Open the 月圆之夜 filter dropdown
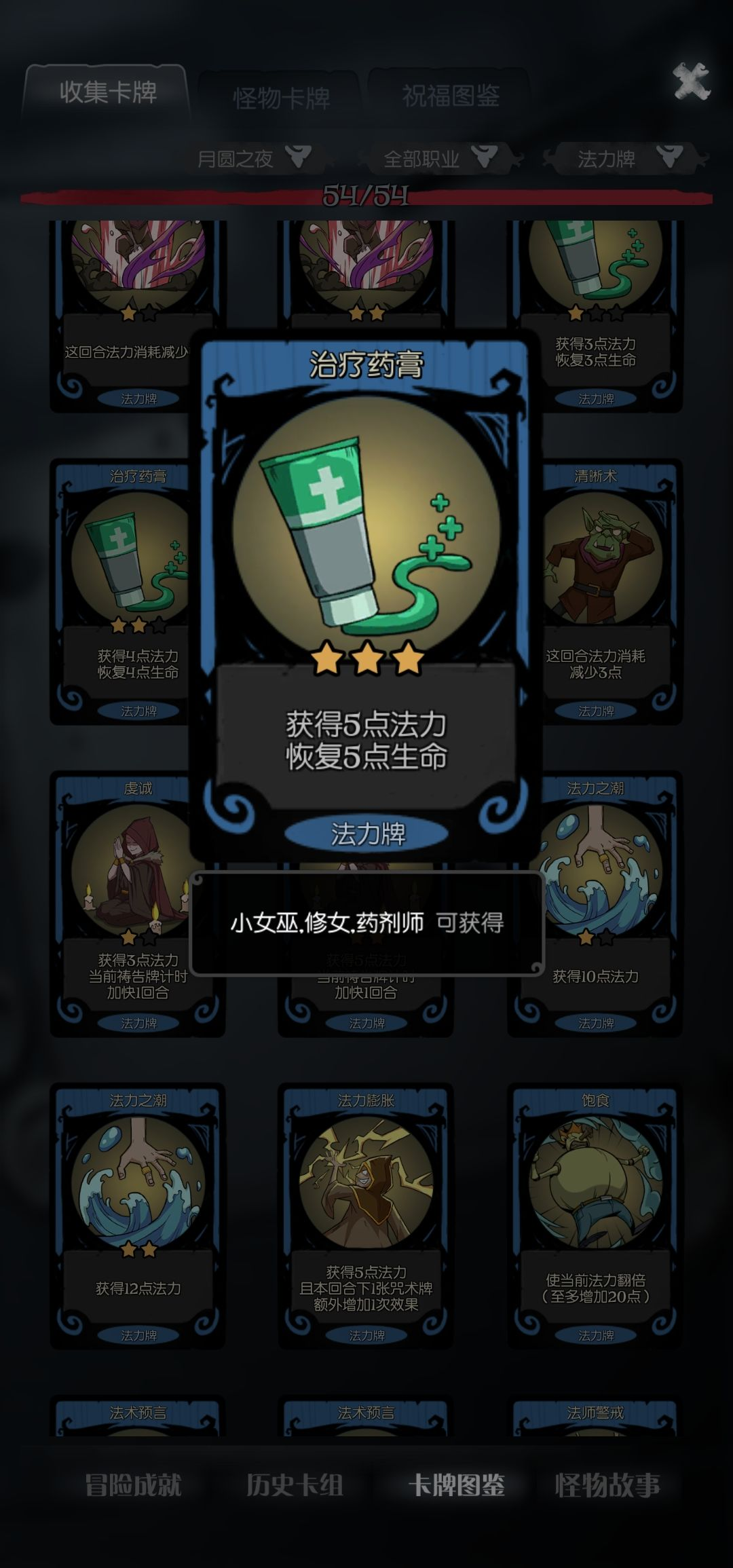 (252, 159)
